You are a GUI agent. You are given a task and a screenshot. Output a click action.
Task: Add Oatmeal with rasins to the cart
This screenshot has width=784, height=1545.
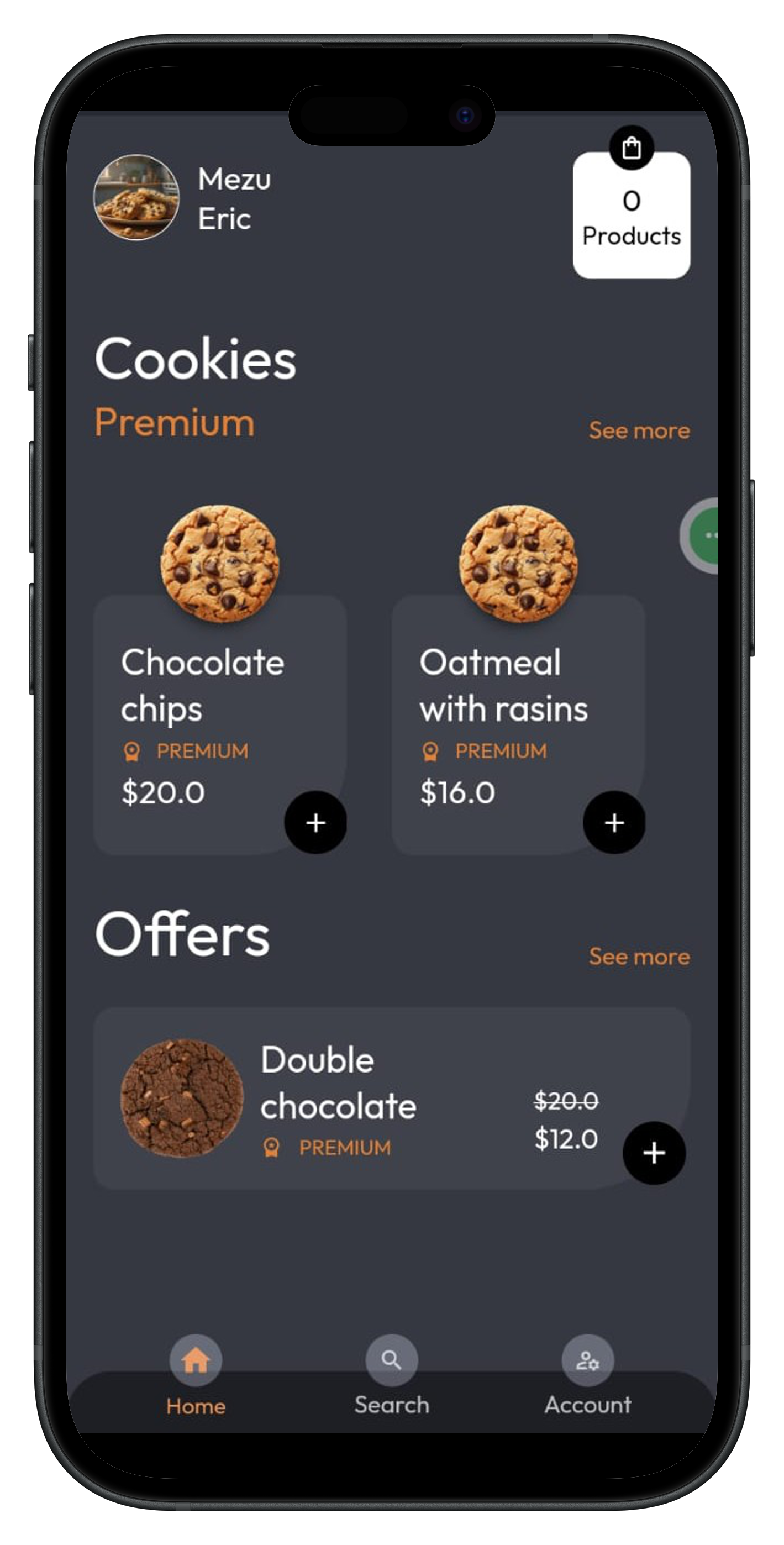coord(614,822)
